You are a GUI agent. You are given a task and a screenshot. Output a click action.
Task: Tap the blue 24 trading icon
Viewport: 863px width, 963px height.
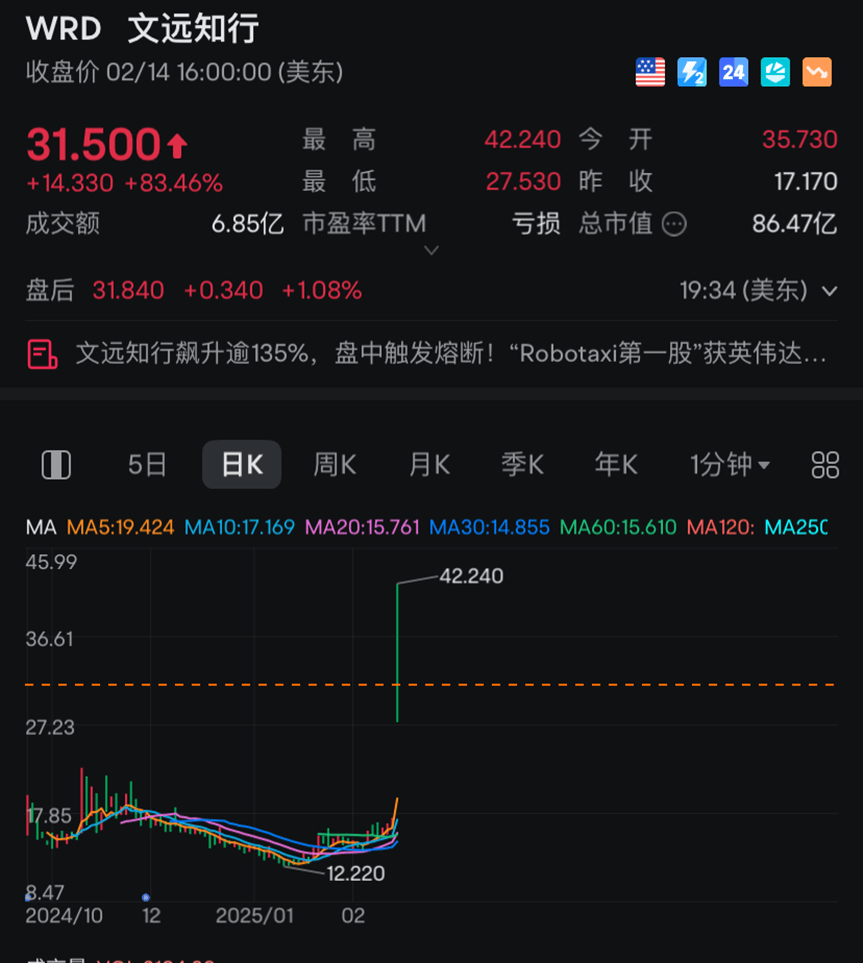(733, 72)
